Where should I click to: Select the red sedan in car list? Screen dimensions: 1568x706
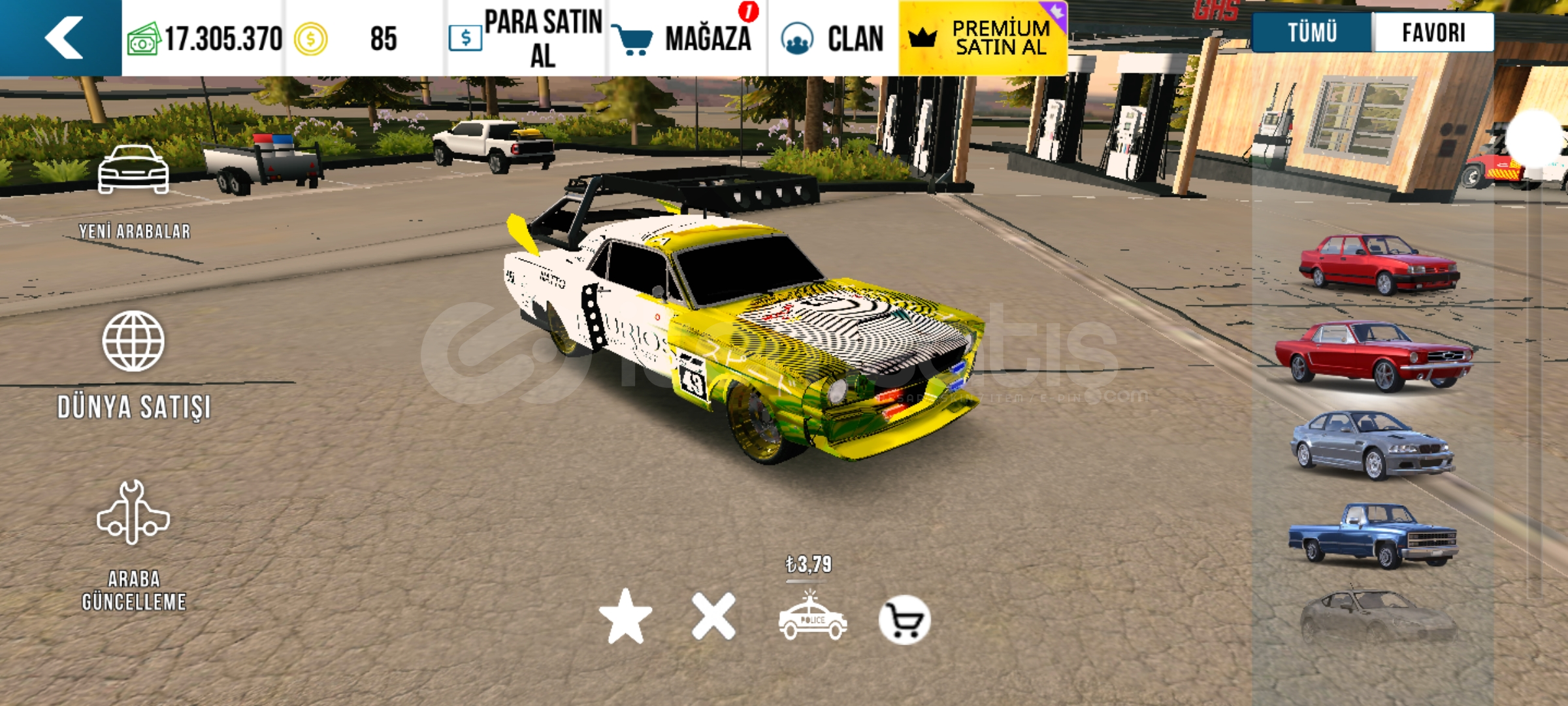coord(1379,263)
